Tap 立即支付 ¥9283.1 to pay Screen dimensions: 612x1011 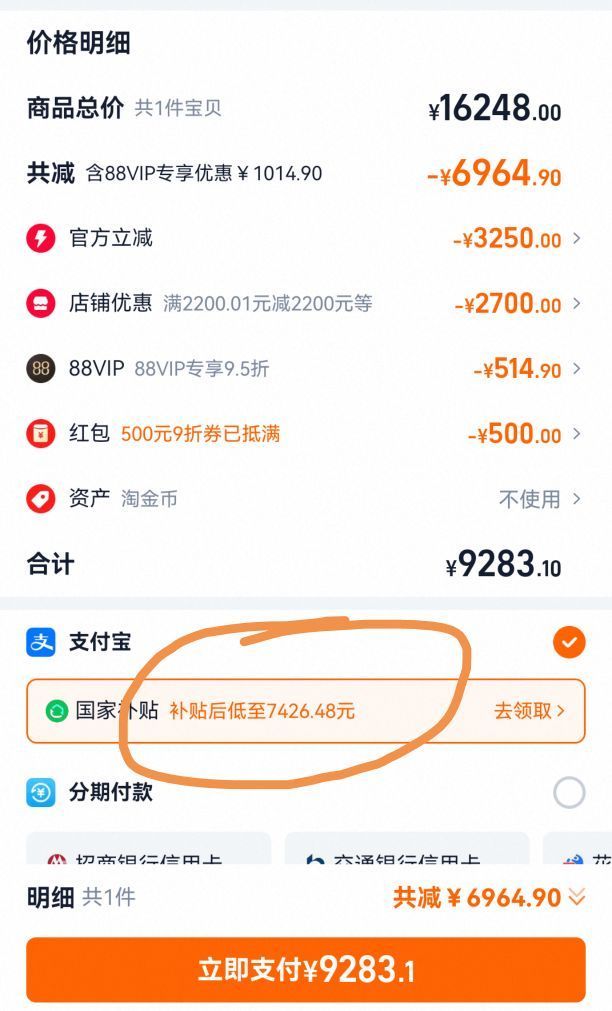(x=305, y=970)
